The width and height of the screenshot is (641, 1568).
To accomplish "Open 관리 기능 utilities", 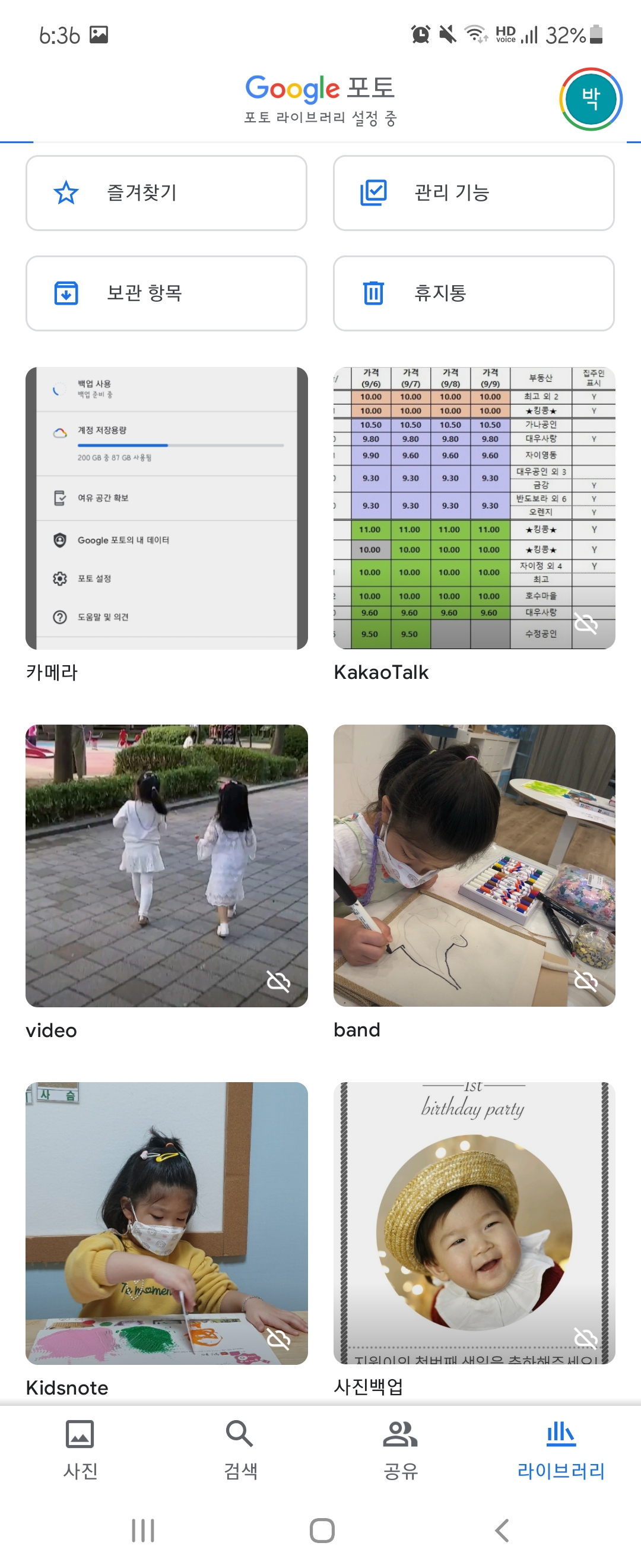I will click(x=473, y=193).
